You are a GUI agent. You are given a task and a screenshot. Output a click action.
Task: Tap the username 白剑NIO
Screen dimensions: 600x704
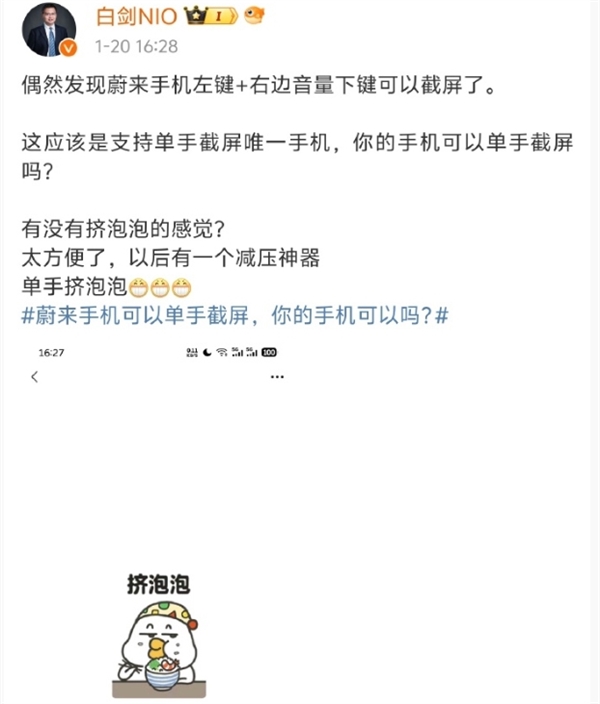(136, 17)
